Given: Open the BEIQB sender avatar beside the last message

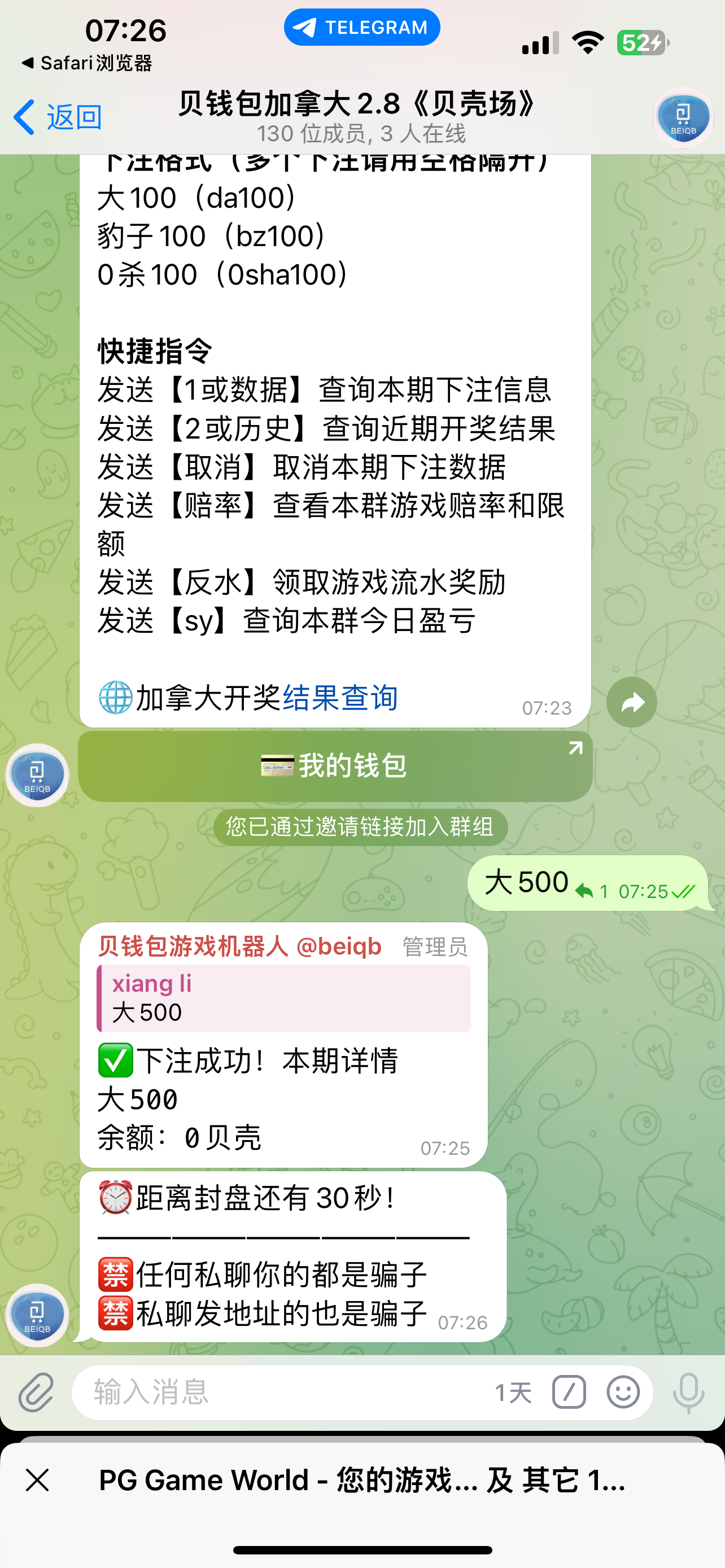Looking at the screenshot, I should 37,1315.
